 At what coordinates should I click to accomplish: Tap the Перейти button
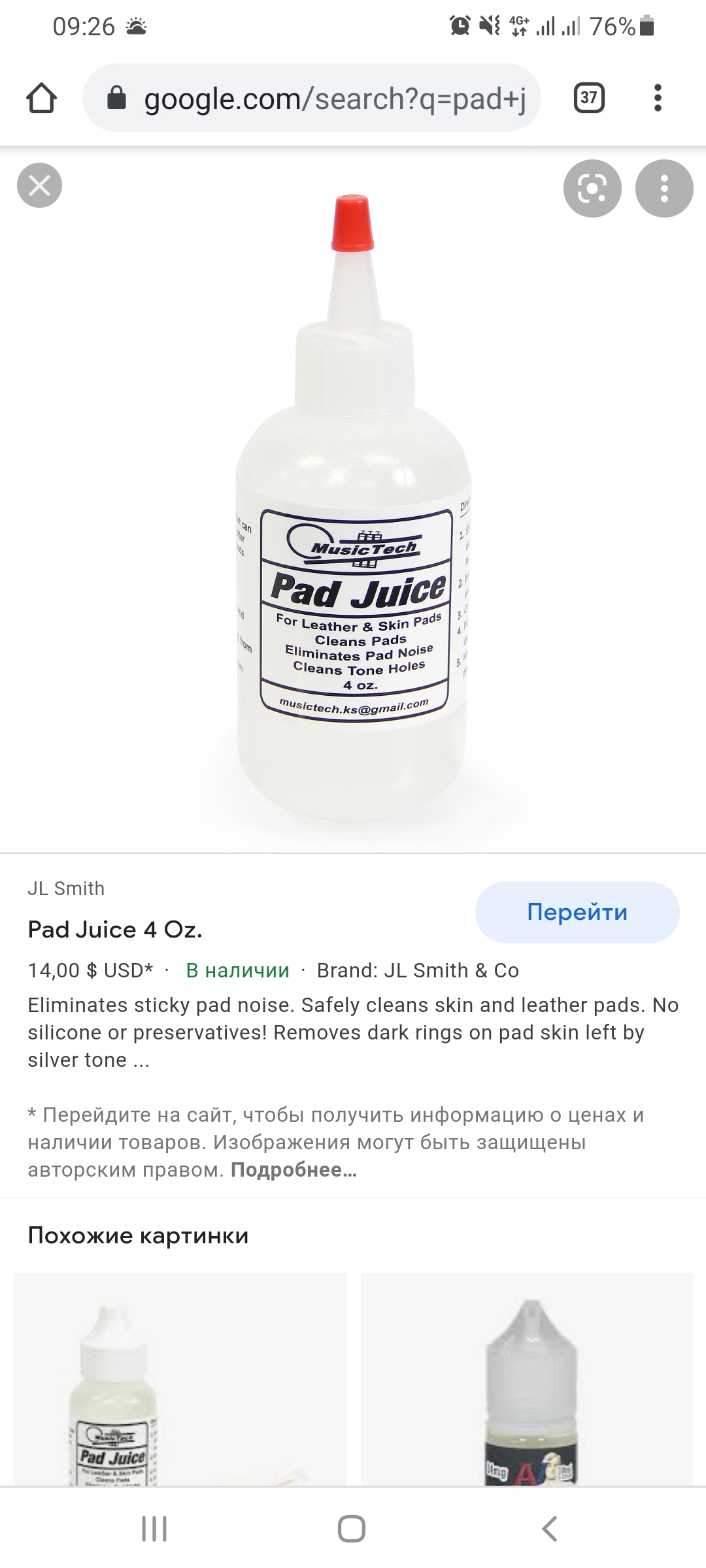pyautogui.click(x=577, y=912)
